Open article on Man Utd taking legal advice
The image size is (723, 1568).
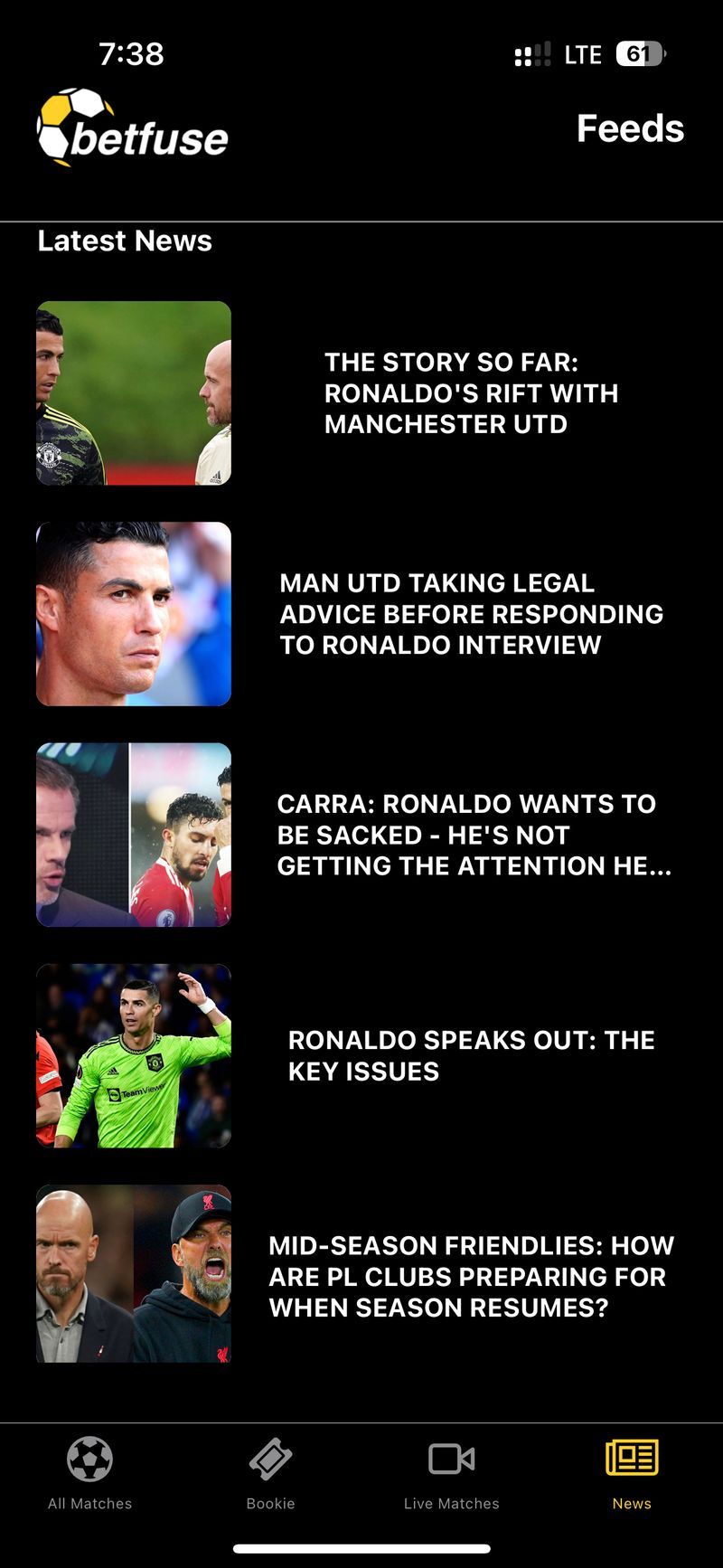471,614
